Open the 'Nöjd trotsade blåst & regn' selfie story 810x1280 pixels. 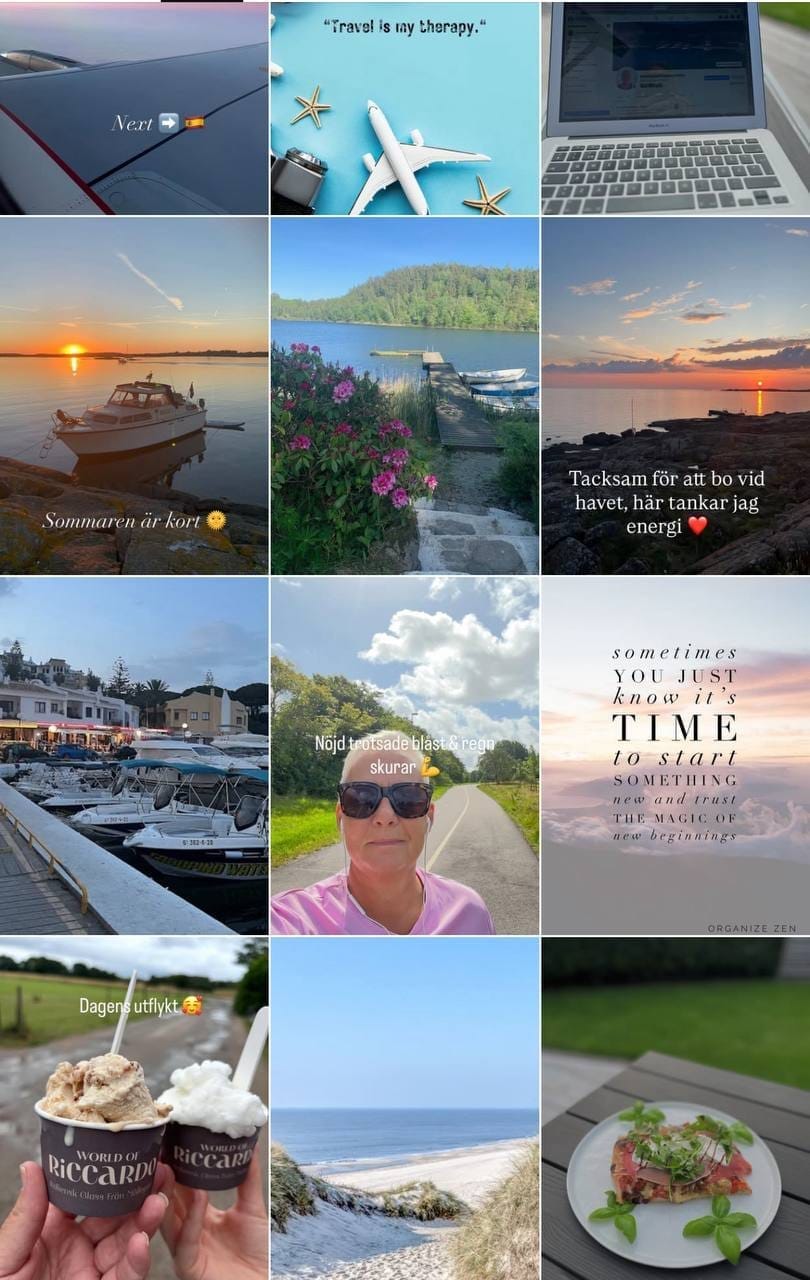tap(404, 755)
